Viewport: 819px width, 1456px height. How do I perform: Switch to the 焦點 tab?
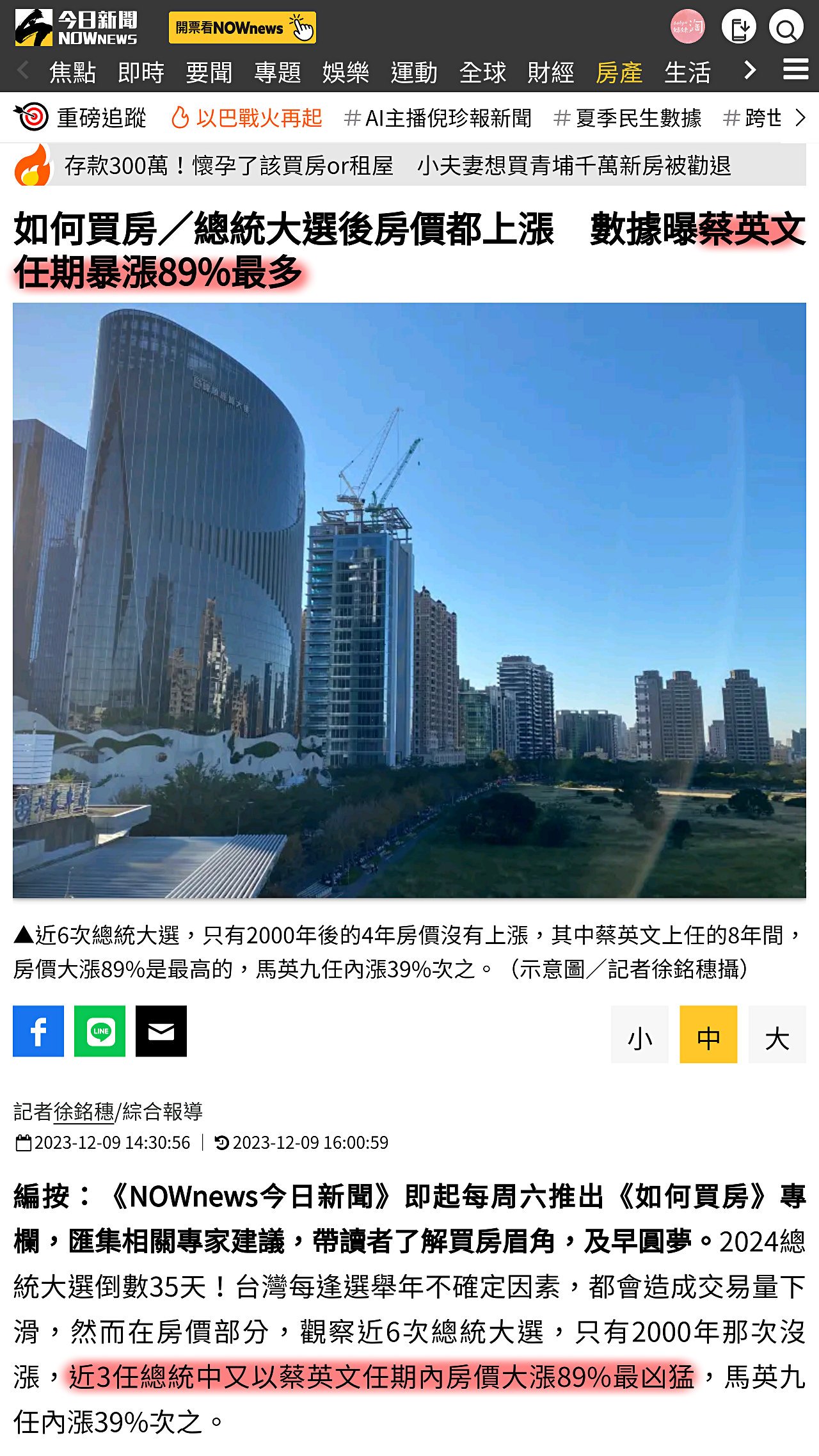(x=72, y=72)
